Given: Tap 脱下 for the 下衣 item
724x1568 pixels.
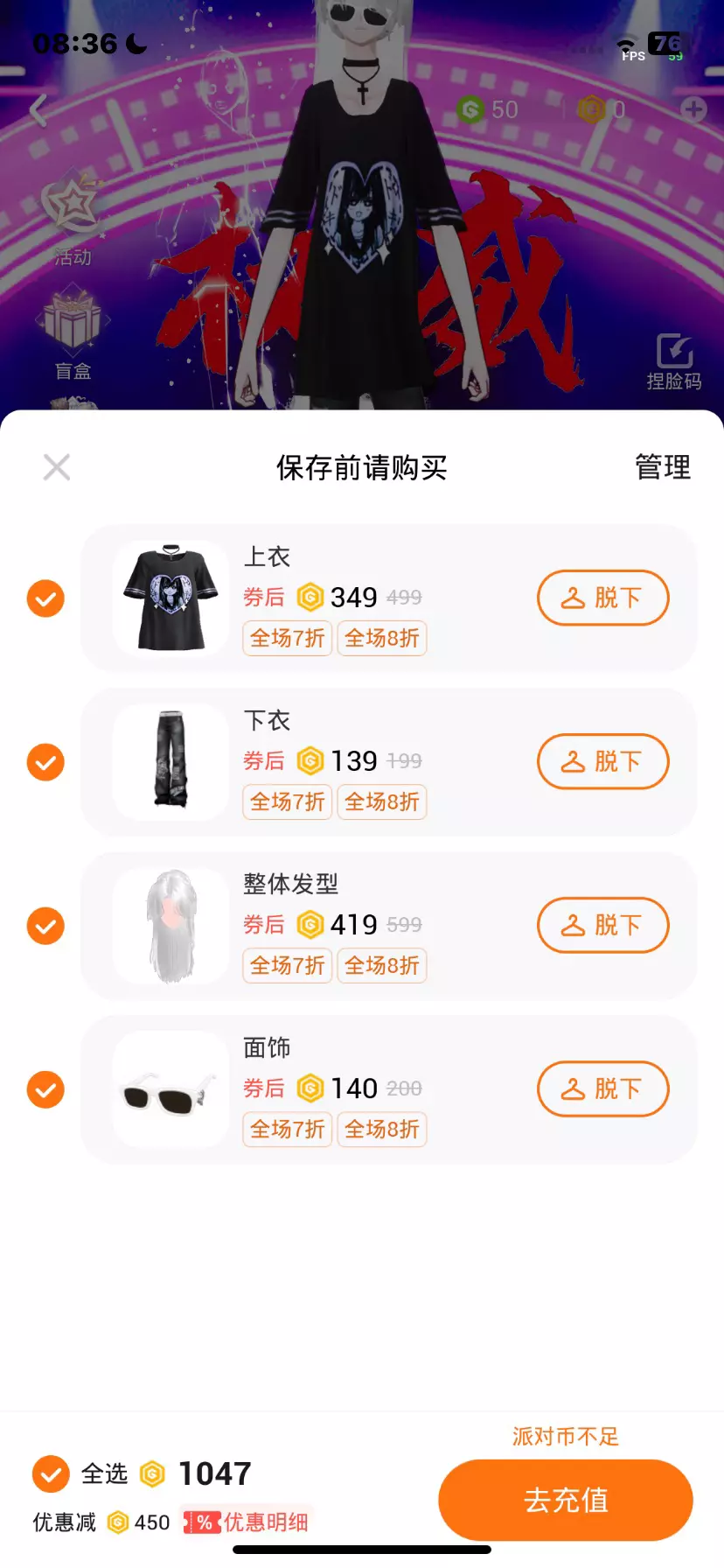Looking at the screenshot, I should [602, 761].
